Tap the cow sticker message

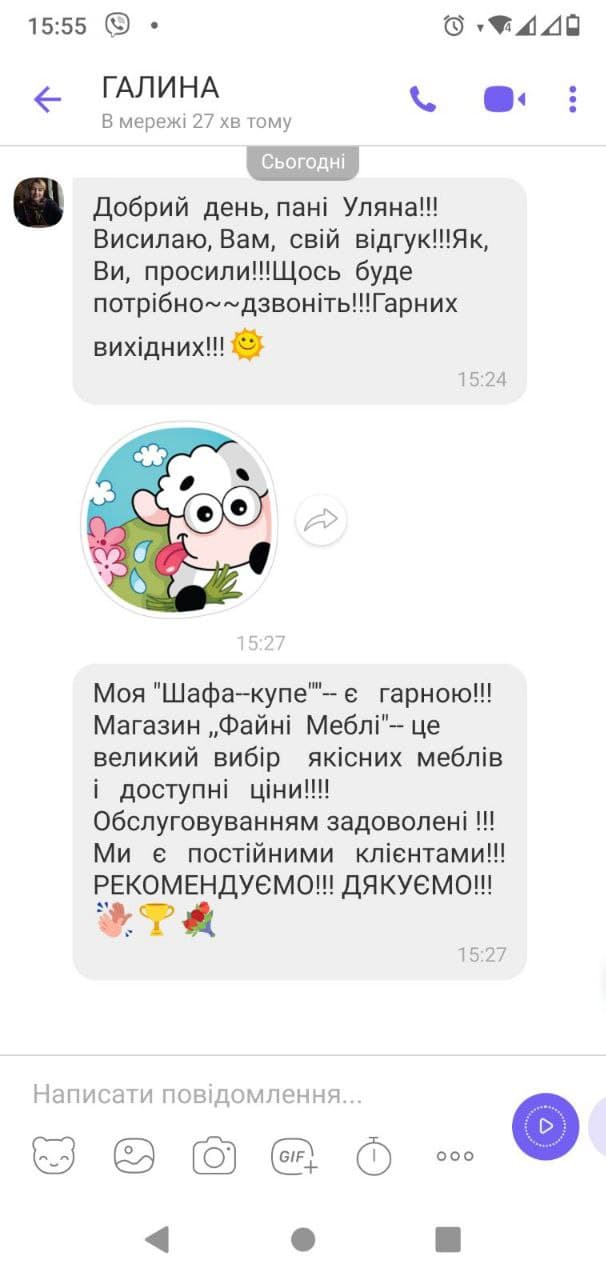tap(179, 520)
